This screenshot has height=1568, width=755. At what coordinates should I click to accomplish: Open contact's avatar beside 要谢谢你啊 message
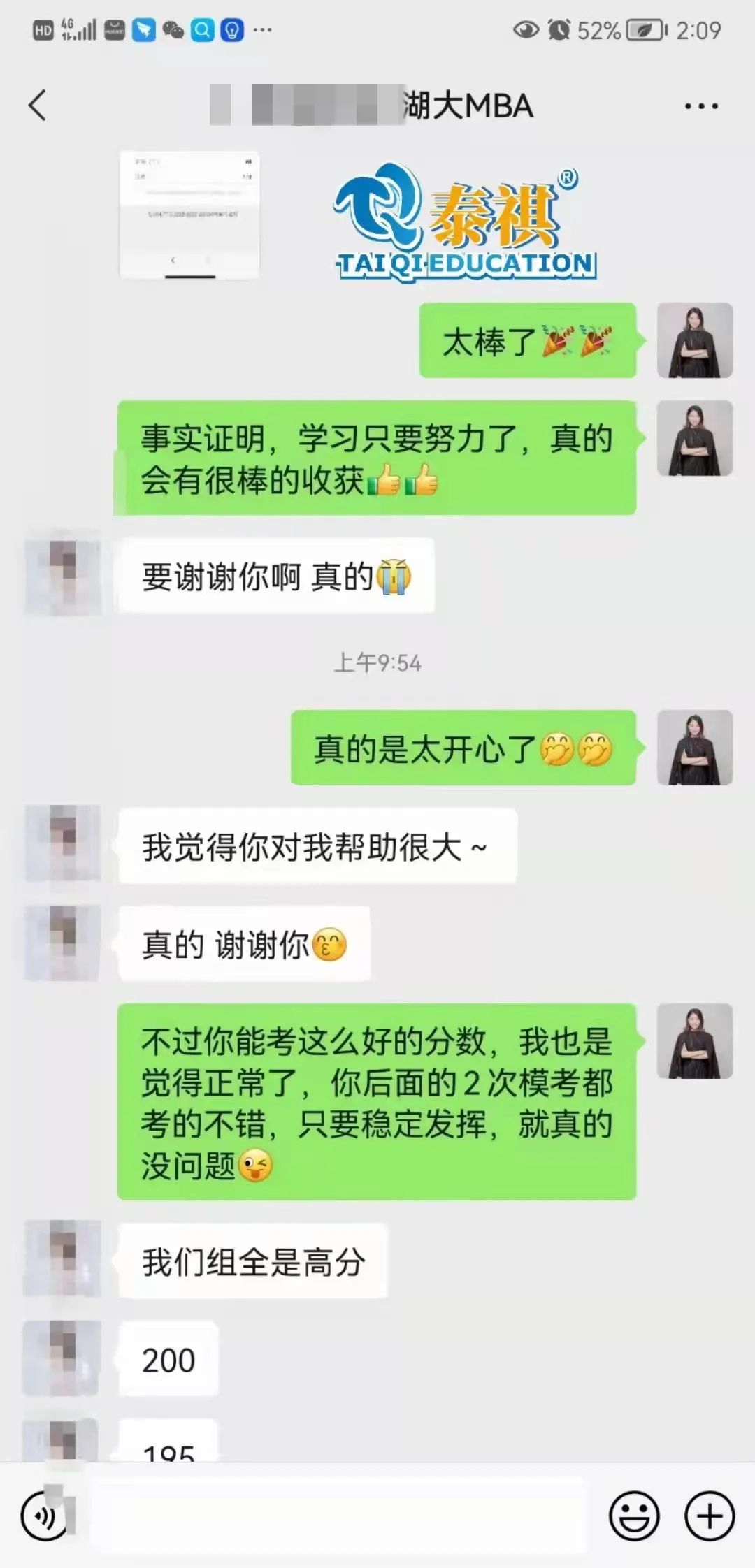tap(63, 575)
